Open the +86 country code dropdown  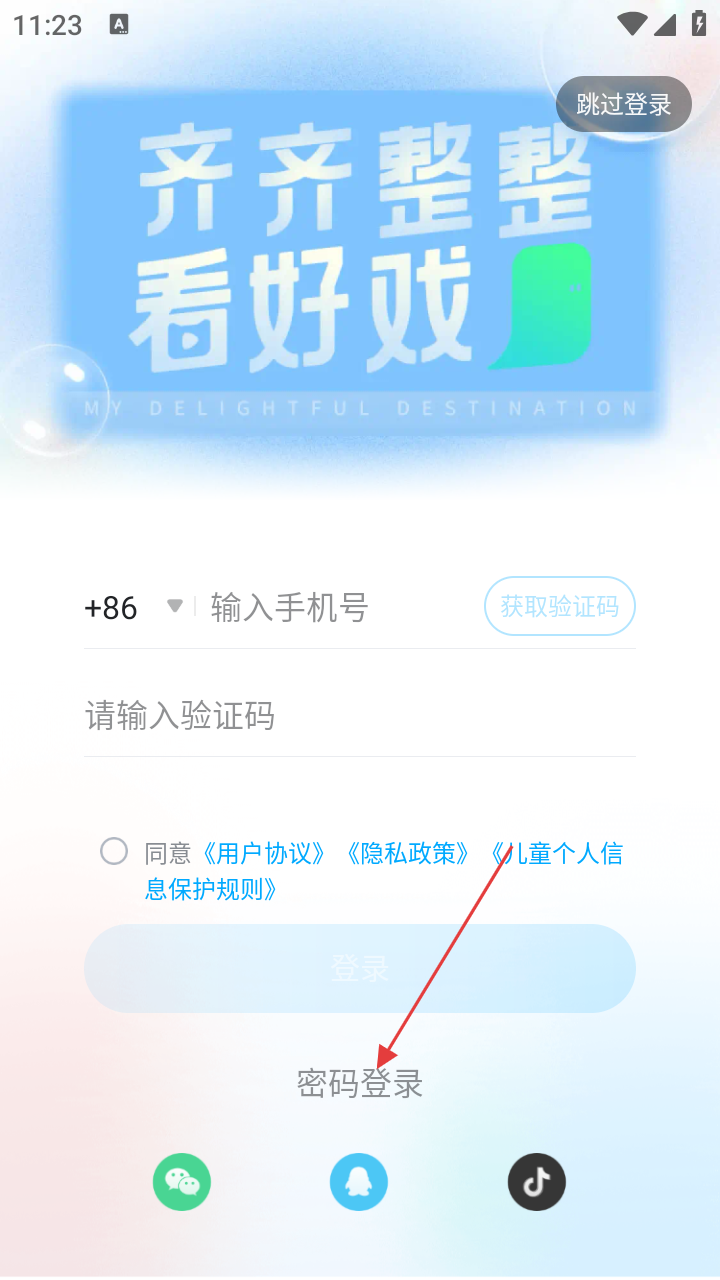(x=134, y=607)
